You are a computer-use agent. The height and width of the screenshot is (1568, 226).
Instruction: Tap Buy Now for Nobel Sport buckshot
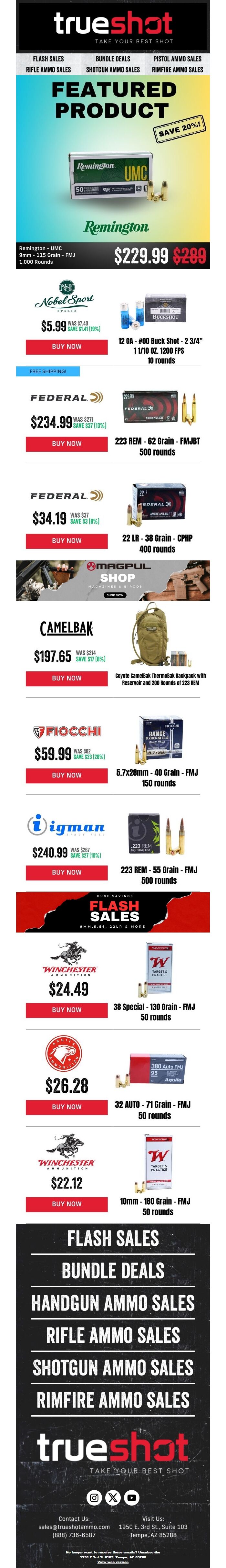click(66, 346)
